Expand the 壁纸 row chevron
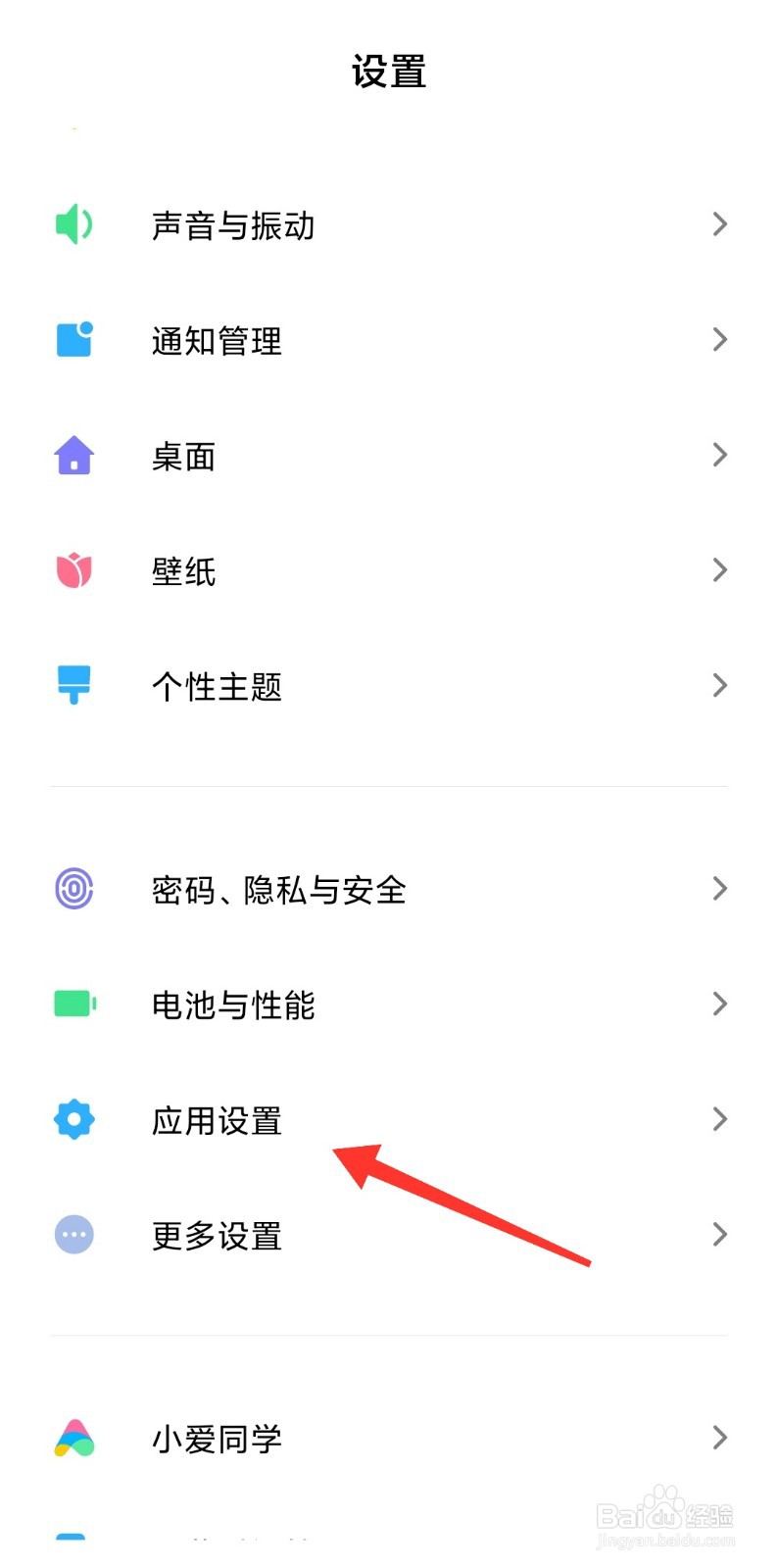Image resolution: width=778 pixels, height=1568 pixels. (720, 570)
